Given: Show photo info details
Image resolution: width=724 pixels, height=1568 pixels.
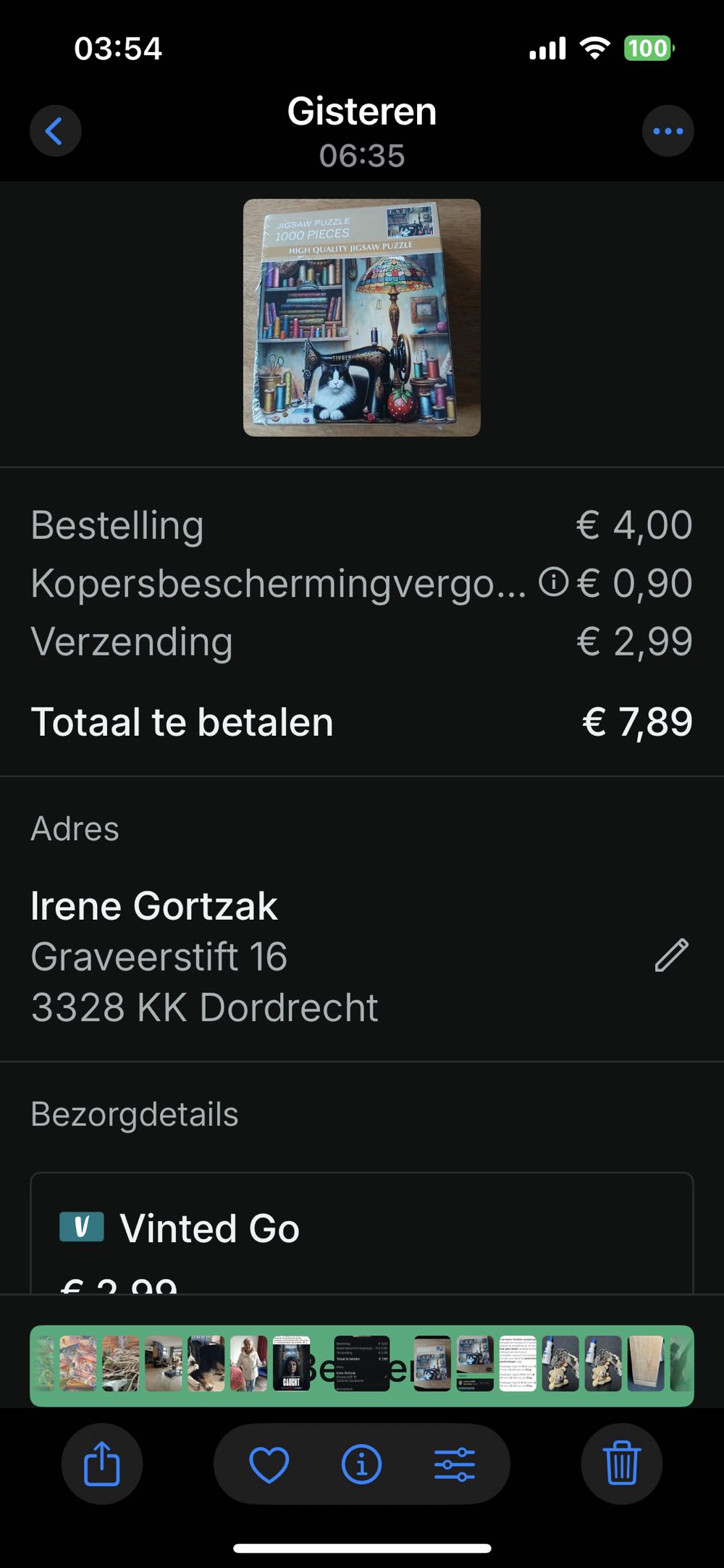Looking at the screenshot, I should (361, 1464).
